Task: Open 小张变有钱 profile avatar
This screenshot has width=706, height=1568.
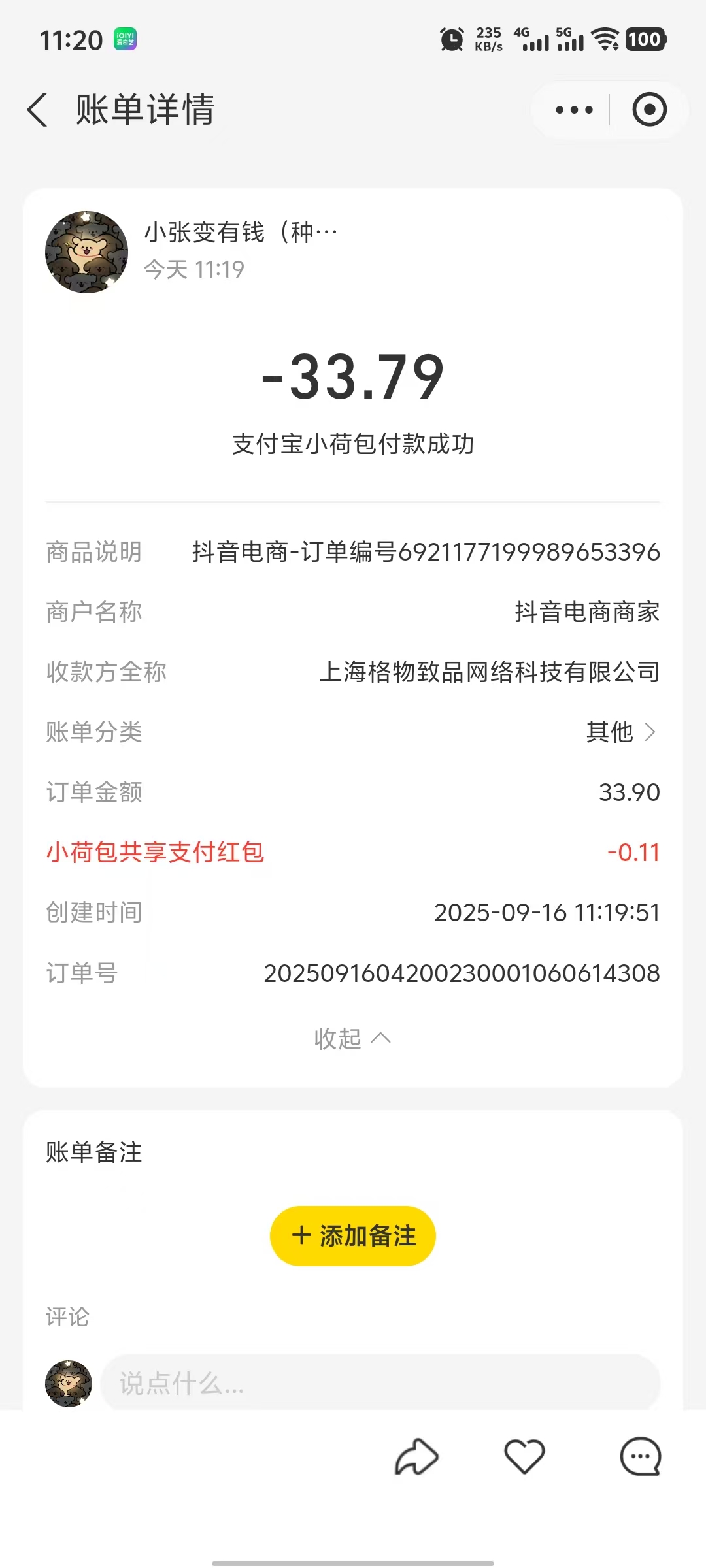Action: click(x=86, y=252)
